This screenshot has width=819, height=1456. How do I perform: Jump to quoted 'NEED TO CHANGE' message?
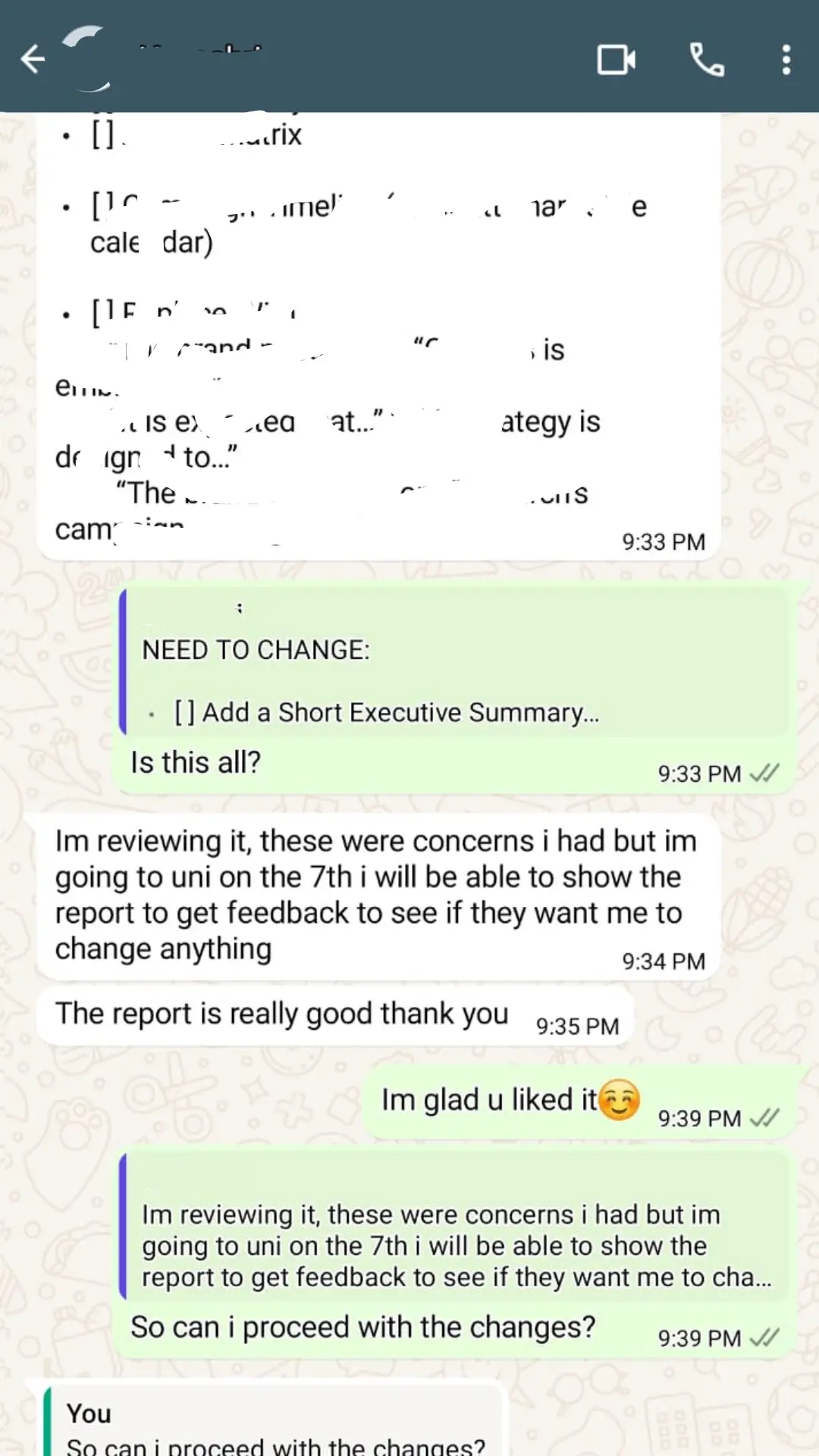pos(455,661)
